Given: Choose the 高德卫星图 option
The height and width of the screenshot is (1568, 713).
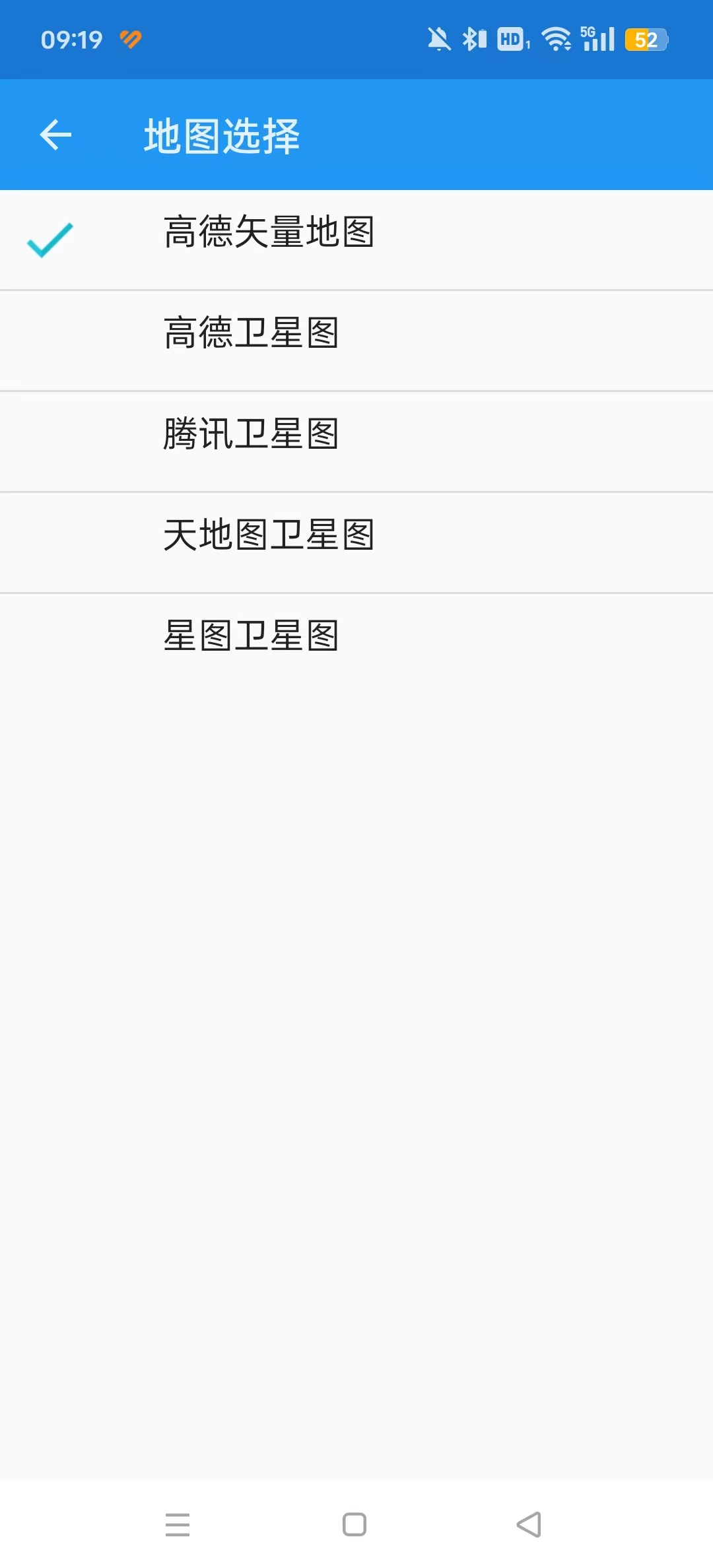Looking at the screenshot, I should (x=356, y=341).
